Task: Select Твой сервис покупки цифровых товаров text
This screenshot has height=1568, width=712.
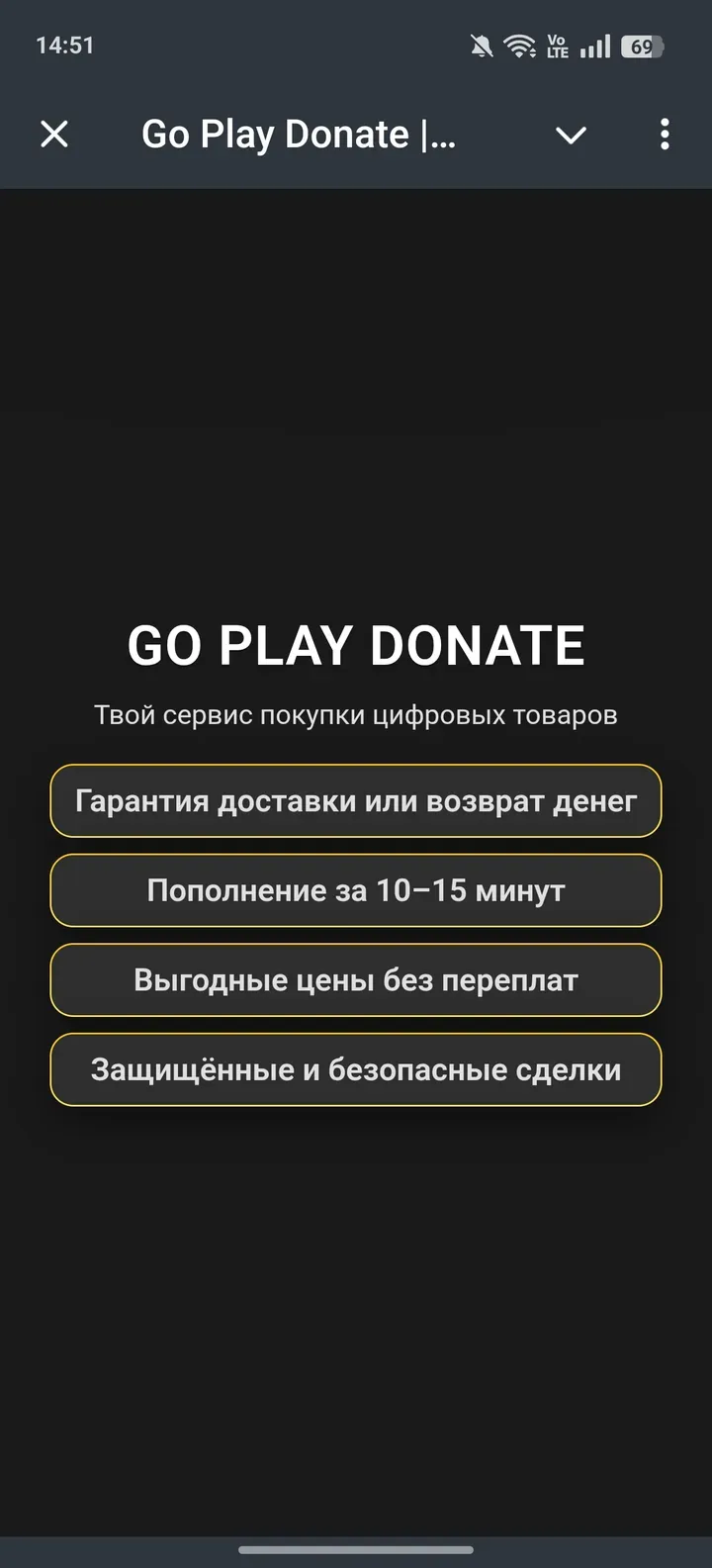Action: pyautogui.click(x=356, y=713)
